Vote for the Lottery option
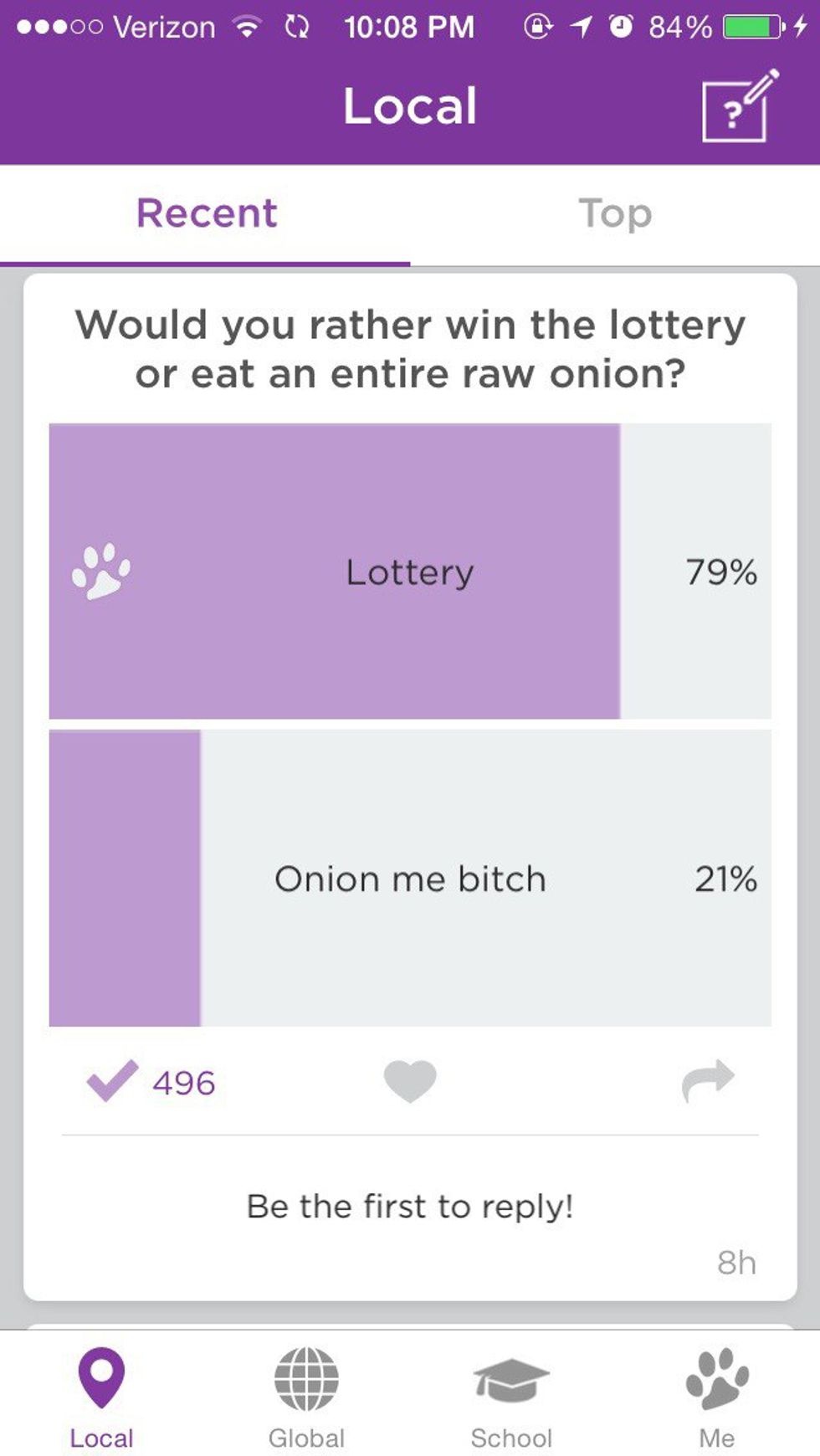820x1456 pixels. [410, 572]
